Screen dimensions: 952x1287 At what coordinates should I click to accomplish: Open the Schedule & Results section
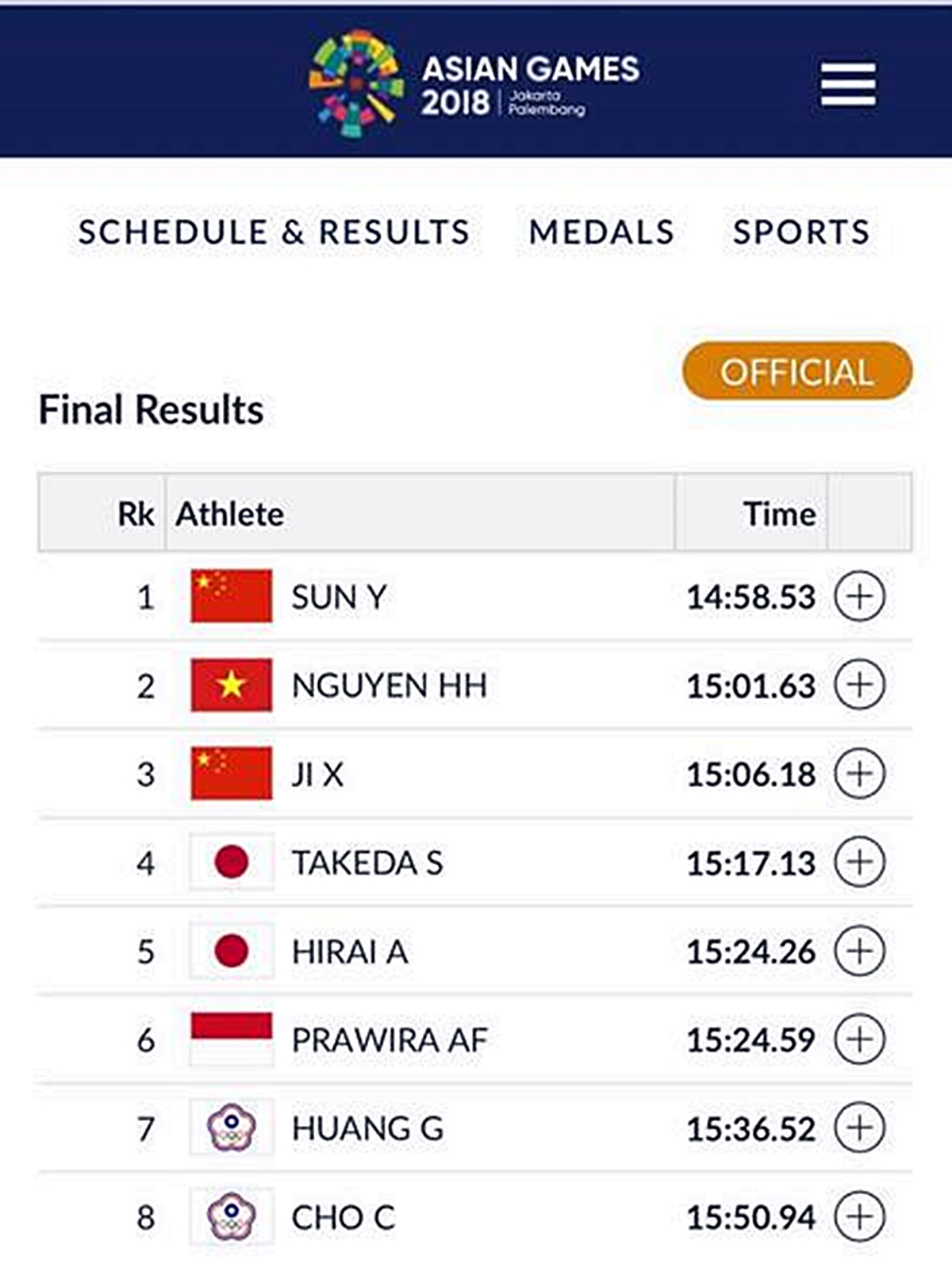274,232
